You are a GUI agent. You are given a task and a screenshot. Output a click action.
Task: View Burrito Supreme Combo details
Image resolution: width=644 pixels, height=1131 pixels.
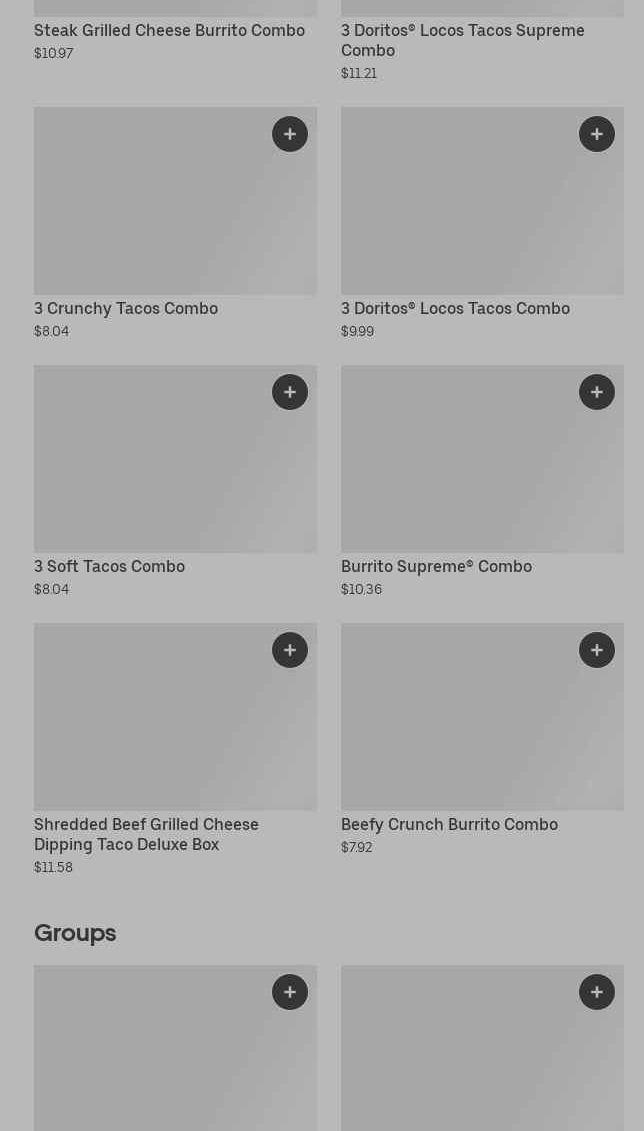(436, 567)
